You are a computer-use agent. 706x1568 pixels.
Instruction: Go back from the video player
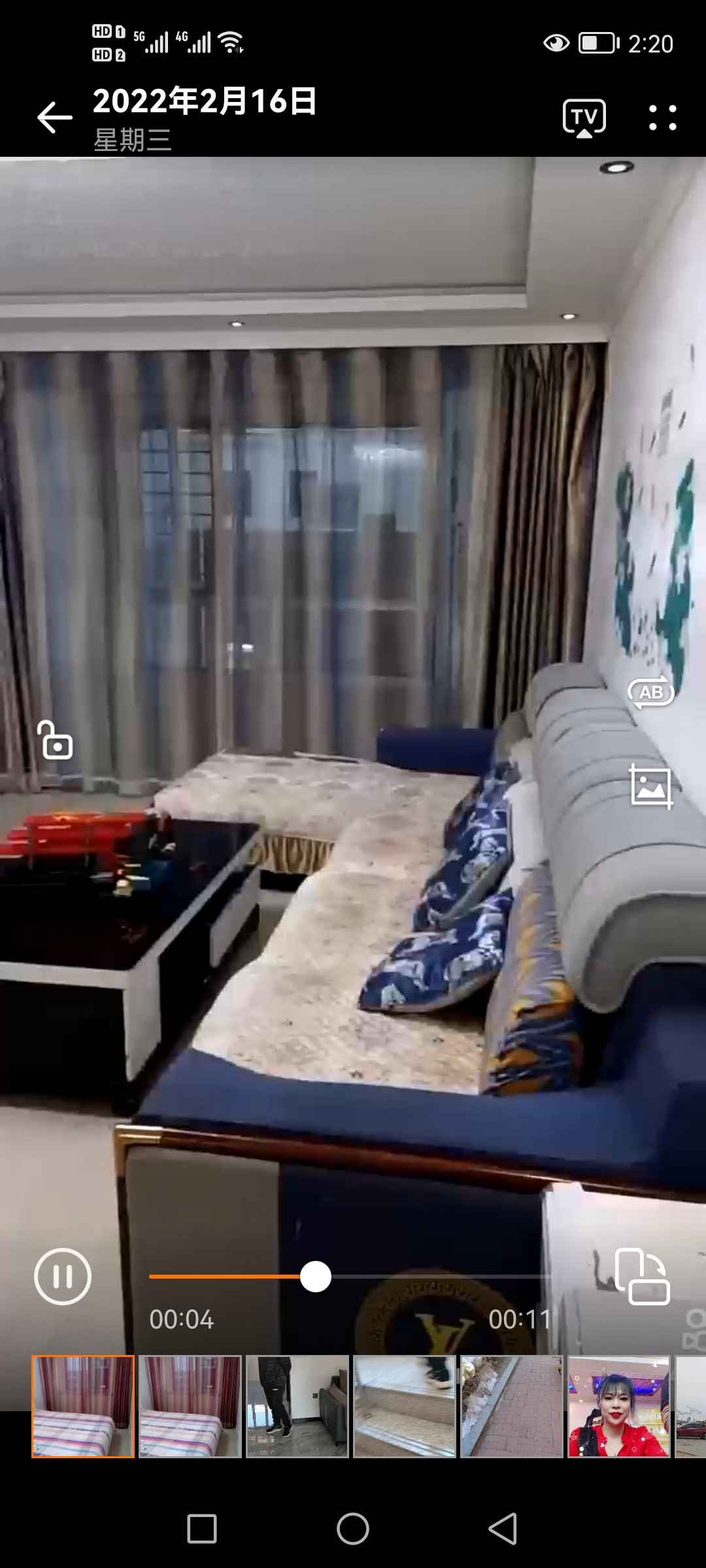coord(55,118)
